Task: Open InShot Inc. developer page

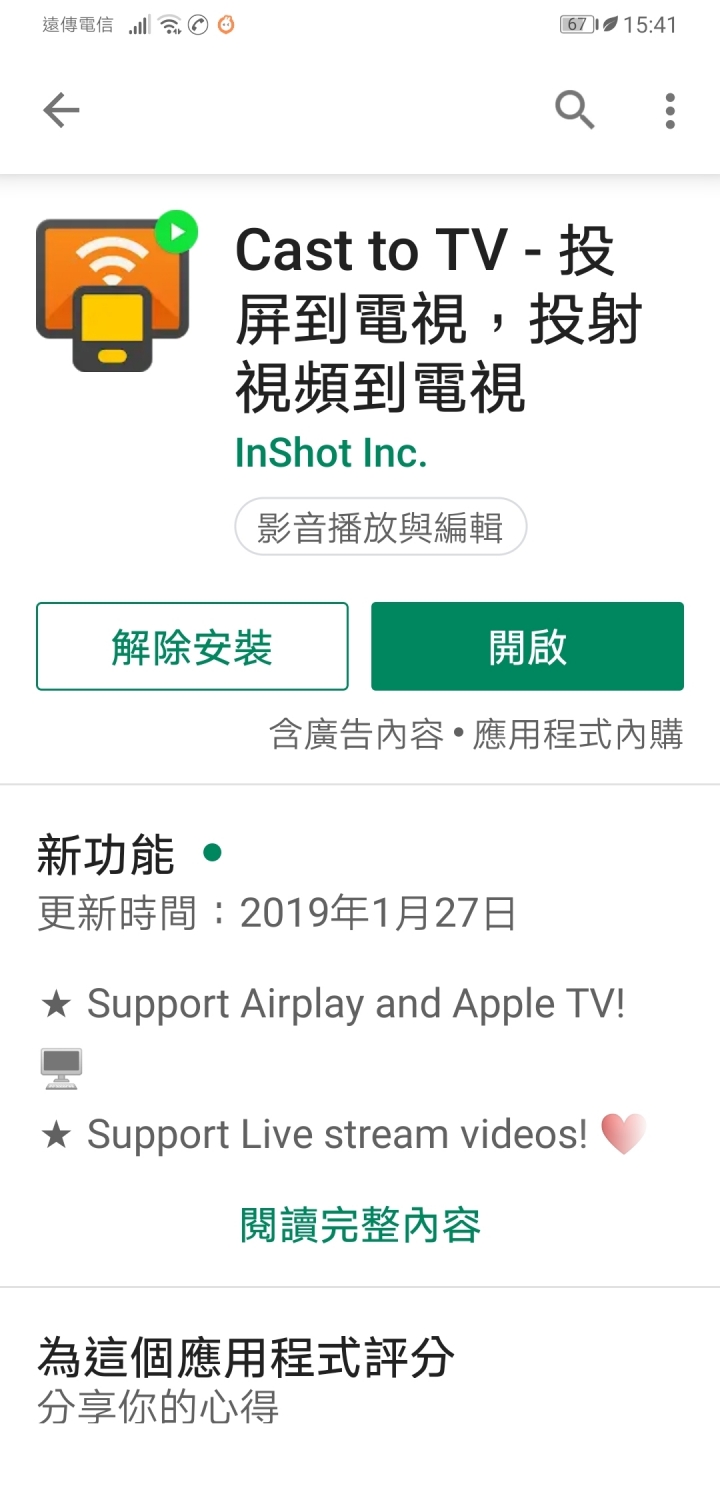Action: click(331, 453)
